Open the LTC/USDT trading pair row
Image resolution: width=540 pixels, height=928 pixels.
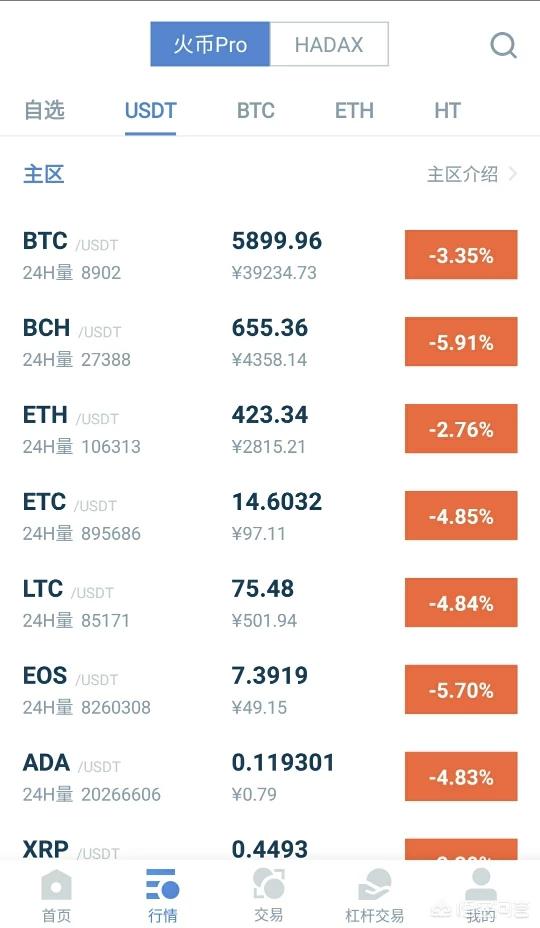[x=270, y=603]
